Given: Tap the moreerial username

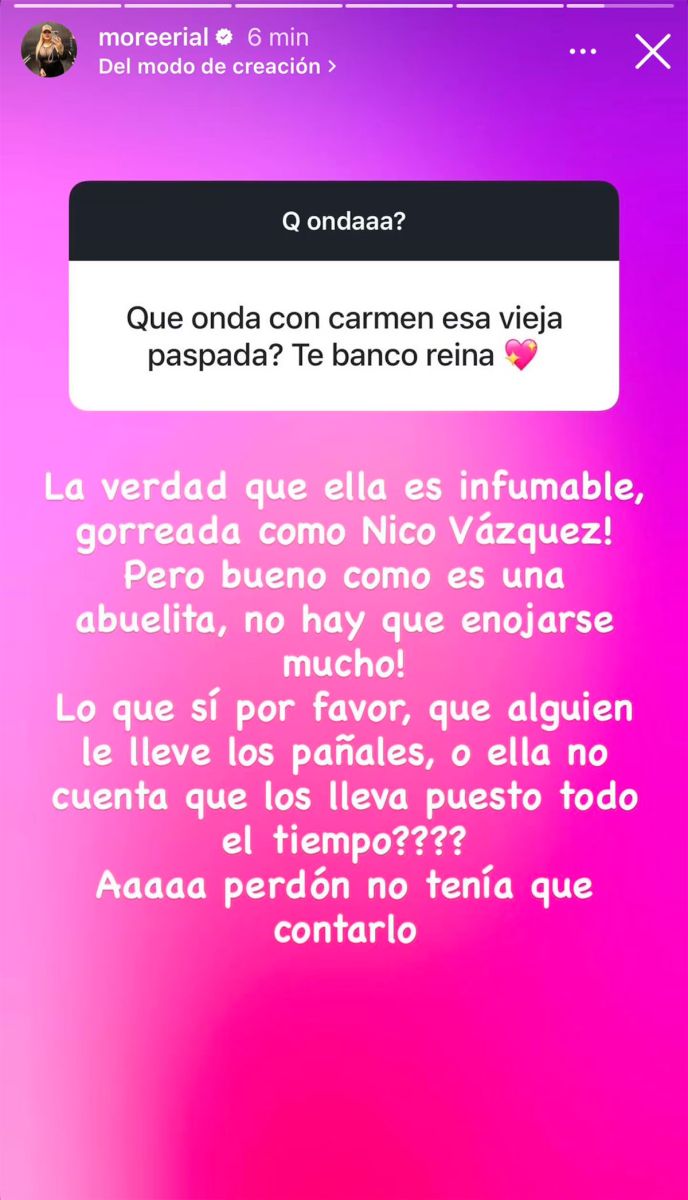Looking at the screenshot, I should 155,37.
